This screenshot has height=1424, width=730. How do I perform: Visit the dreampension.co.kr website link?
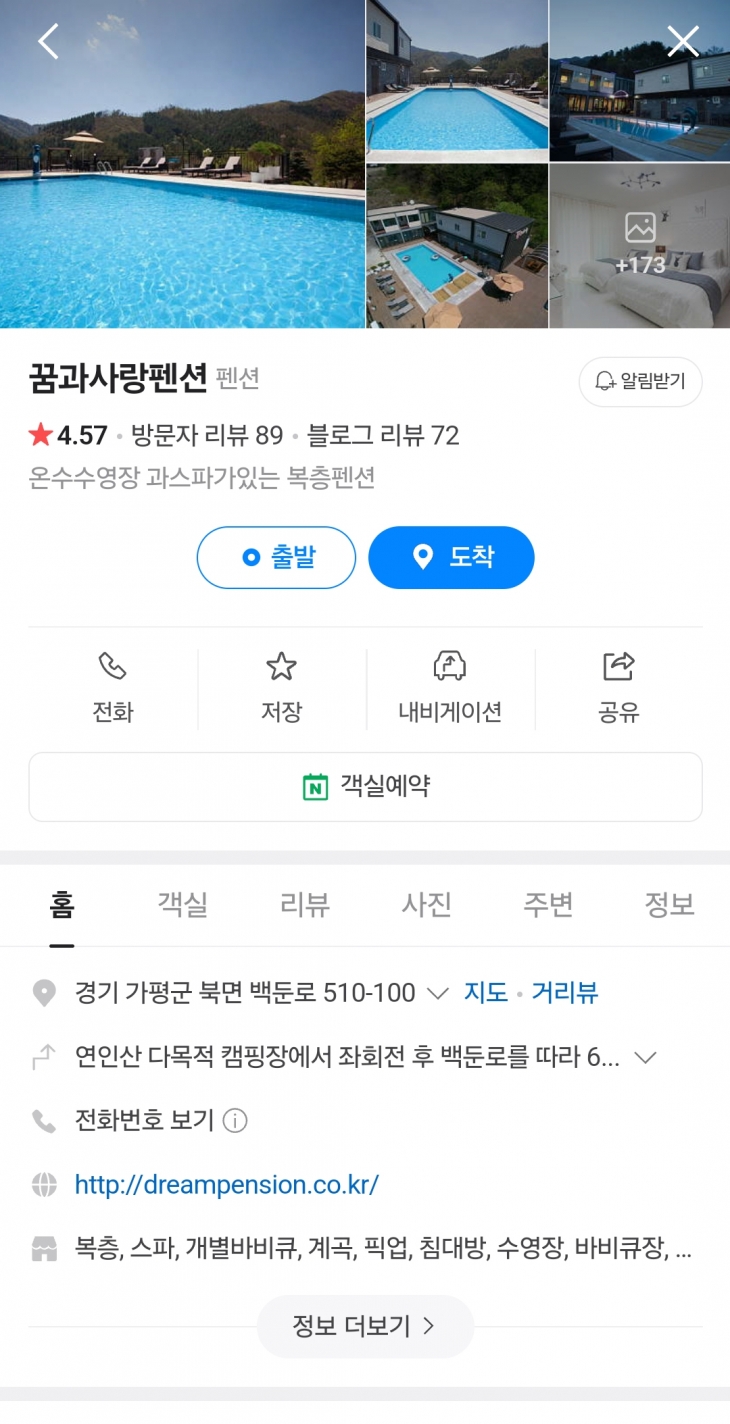click(x=227, y=1185)
